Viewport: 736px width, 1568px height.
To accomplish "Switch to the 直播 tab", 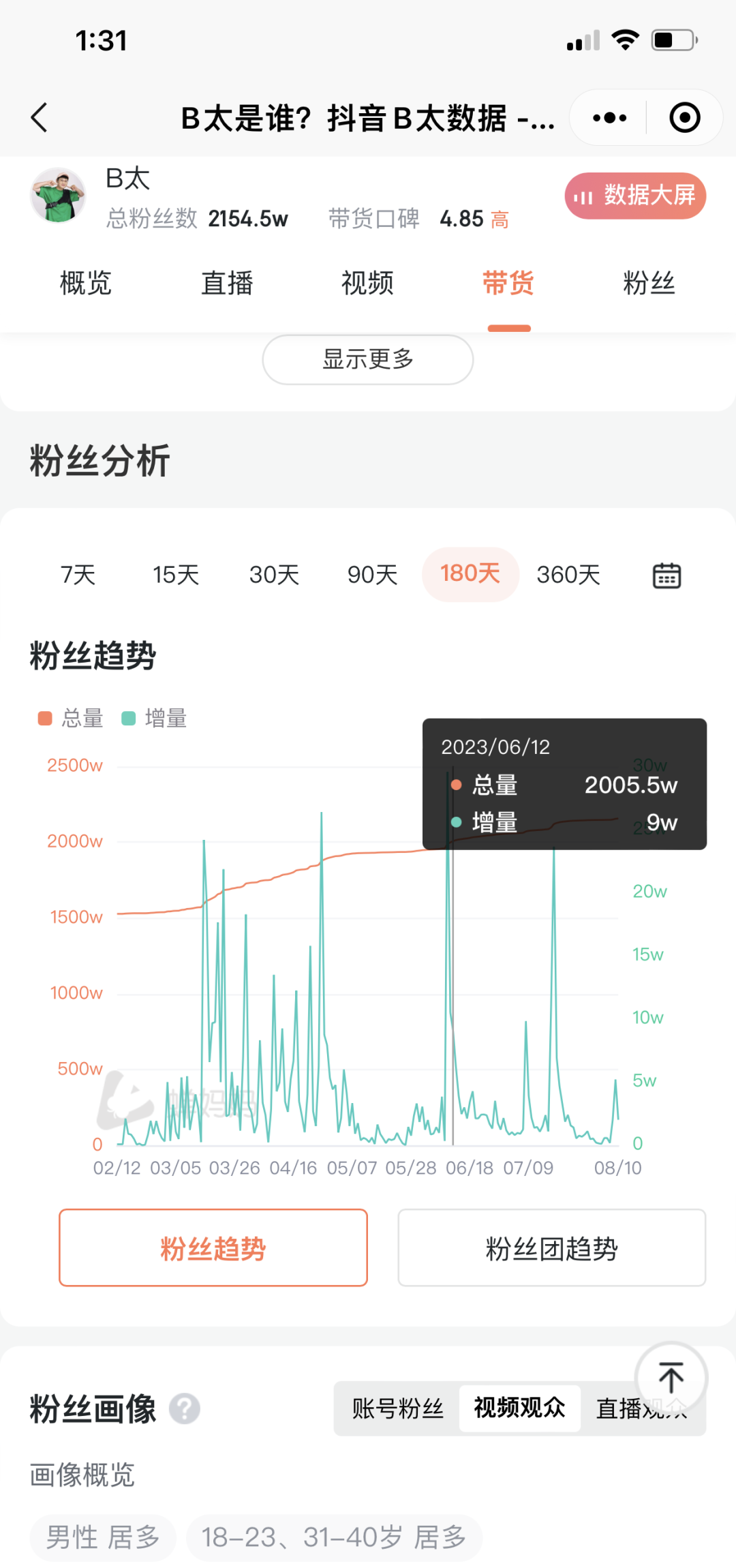I will [x=227, y=283].
